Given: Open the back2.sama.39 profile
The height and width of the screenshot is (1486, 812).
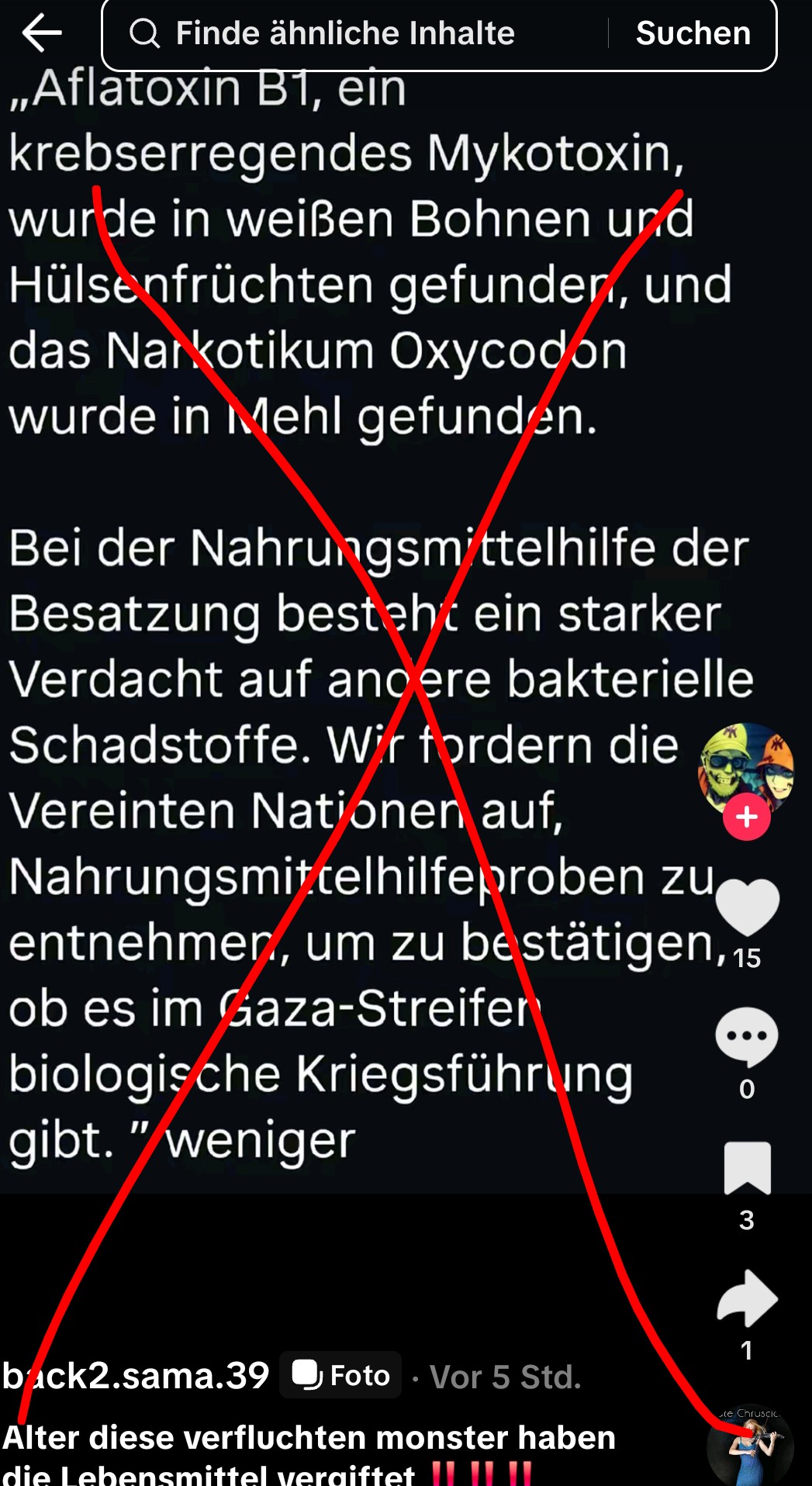Looking at the screenshot, I should [136, 1376].
